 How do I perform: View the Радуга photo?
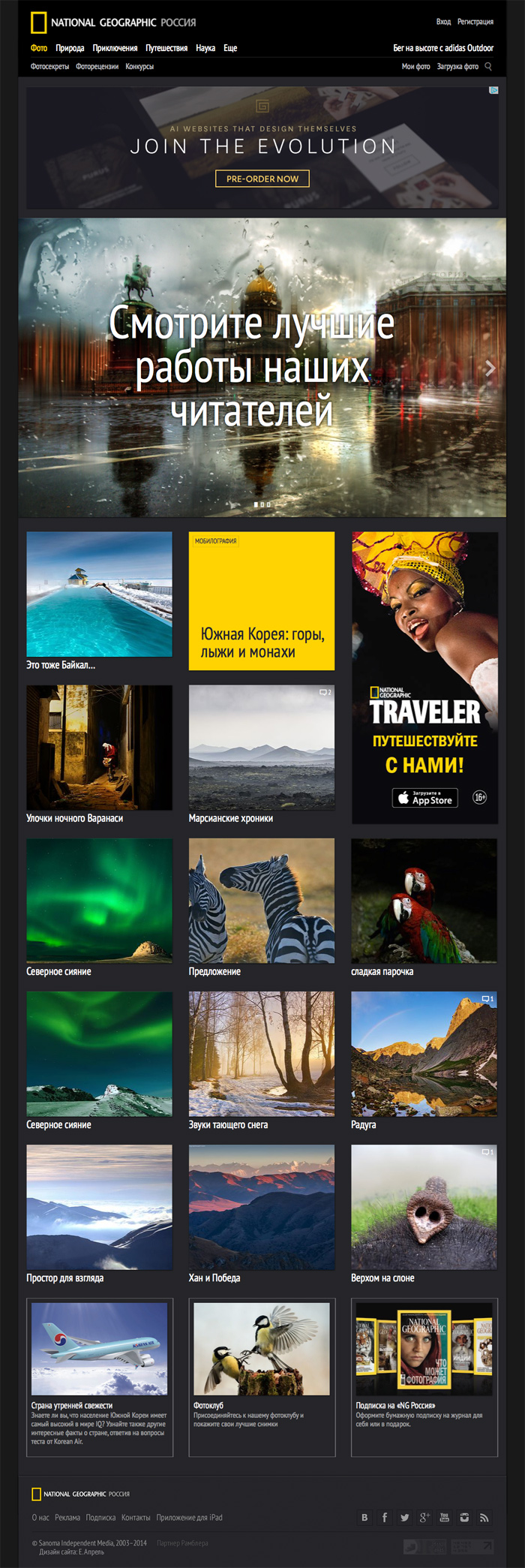coord(424,1054)
